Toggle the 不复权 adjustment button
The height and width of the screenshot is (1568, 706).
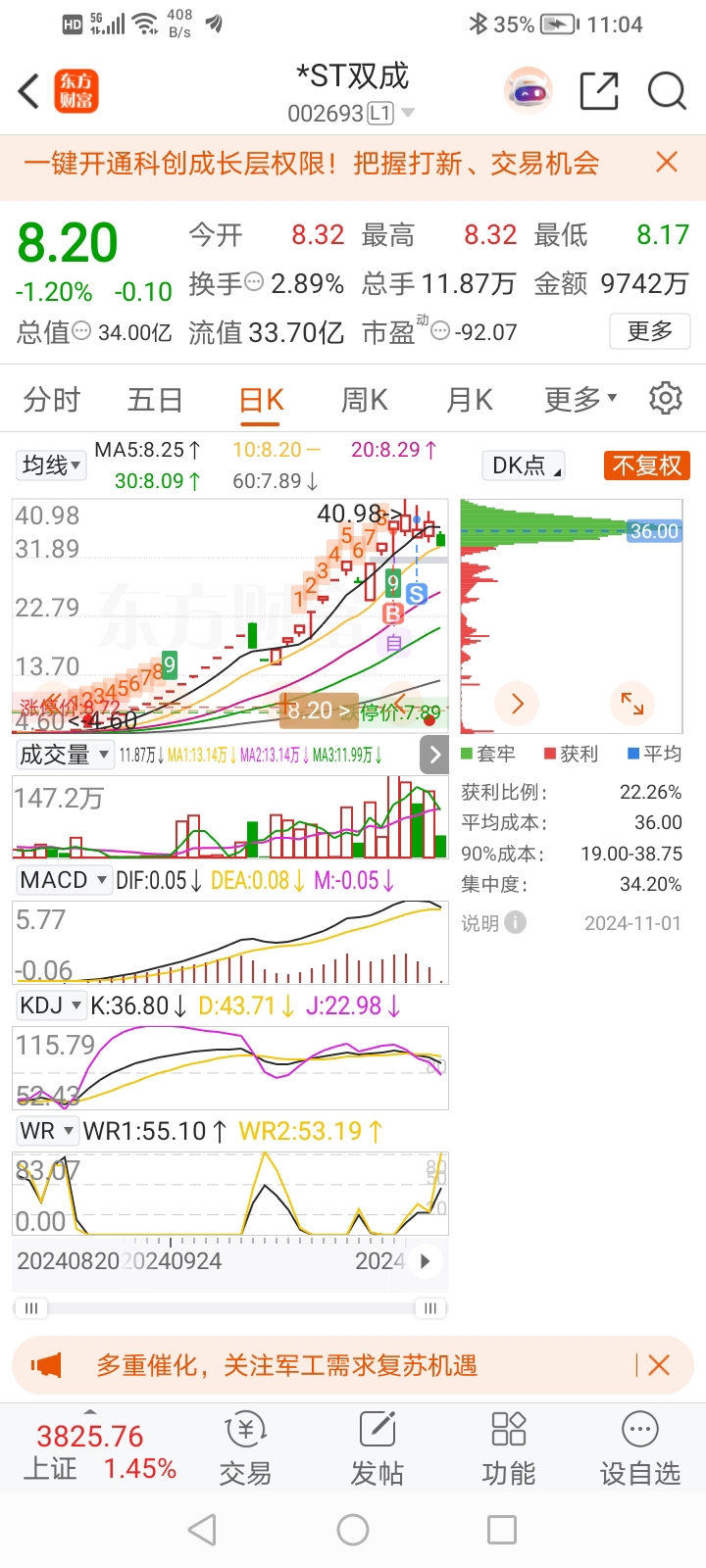pyautogui.click(x=646, y=465)
